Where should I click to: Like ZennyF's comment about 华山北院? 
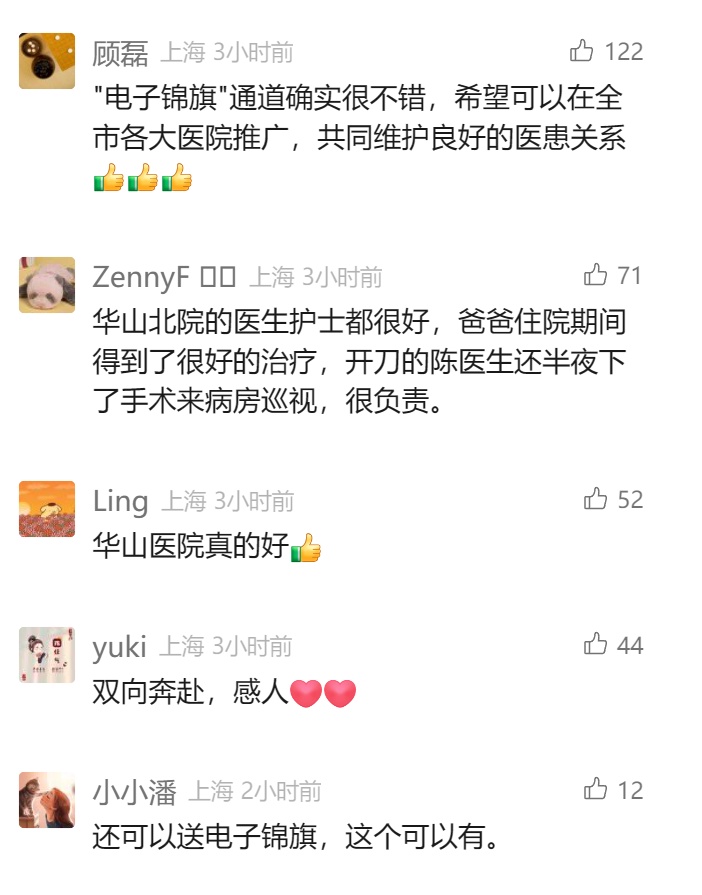pyautogui.click(x=596, y=275)
